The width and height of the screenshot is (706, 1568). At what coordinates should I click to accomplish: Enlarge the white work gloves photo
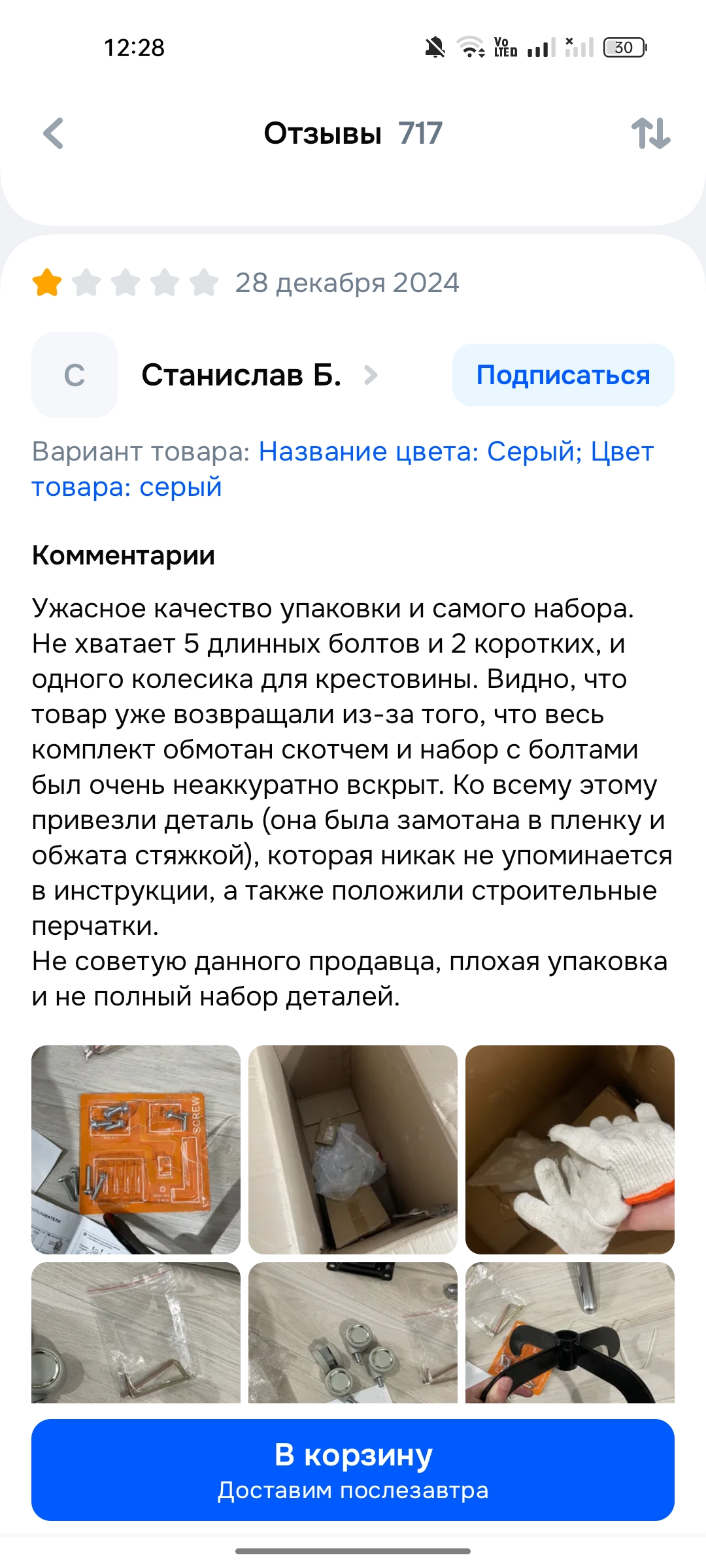click(569, 1149)
